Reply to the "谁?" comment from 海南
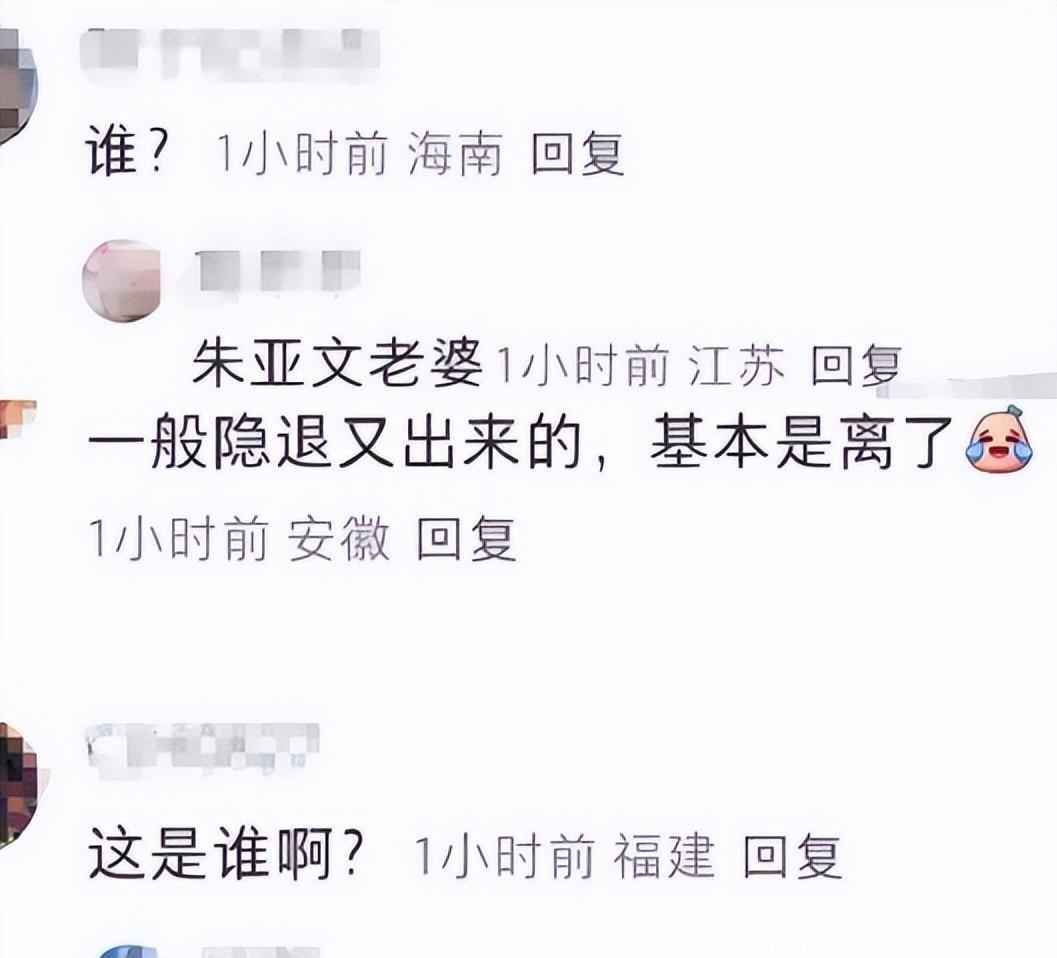This screenshot has width=1057, height=958. click(x=577, y=155)
